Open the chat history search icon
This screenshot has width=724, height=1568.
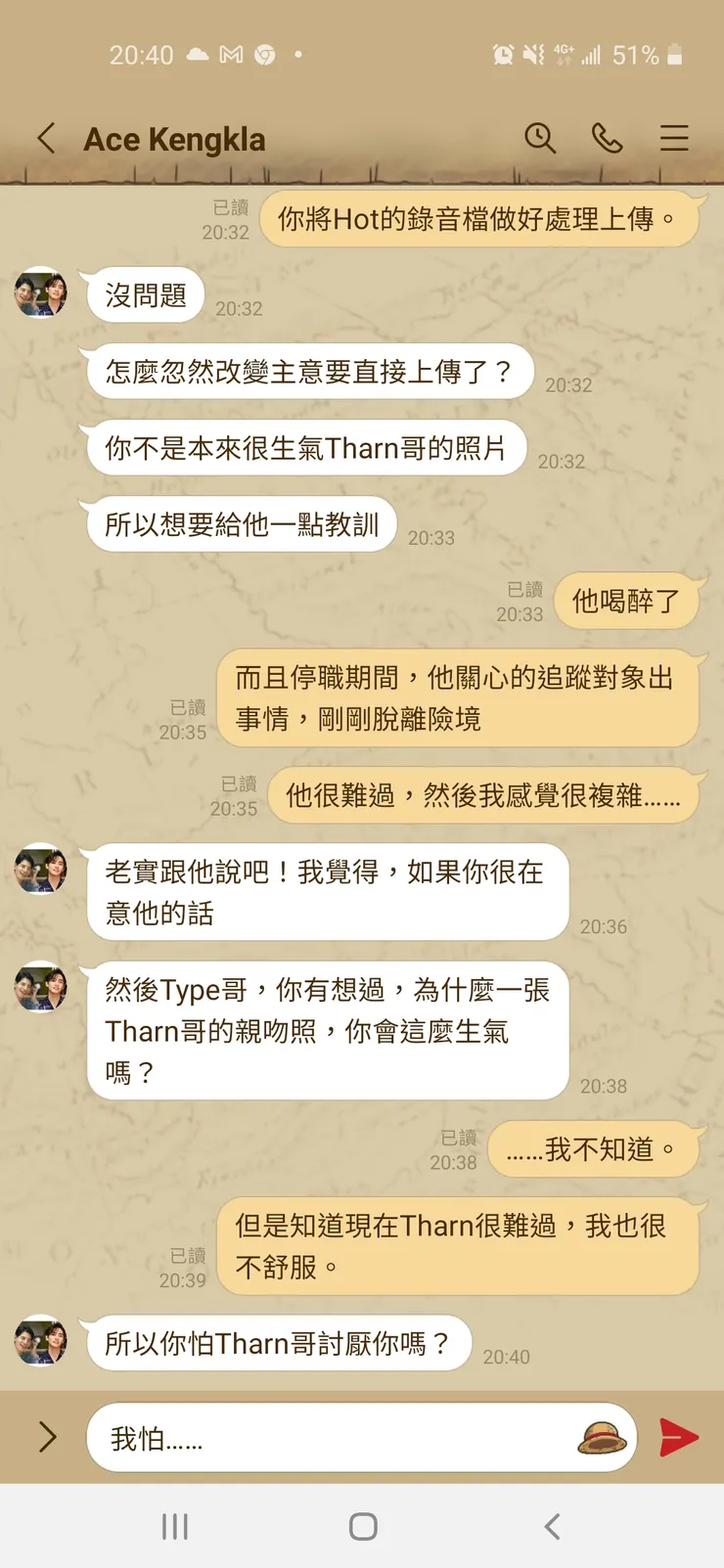pos(541,139)
